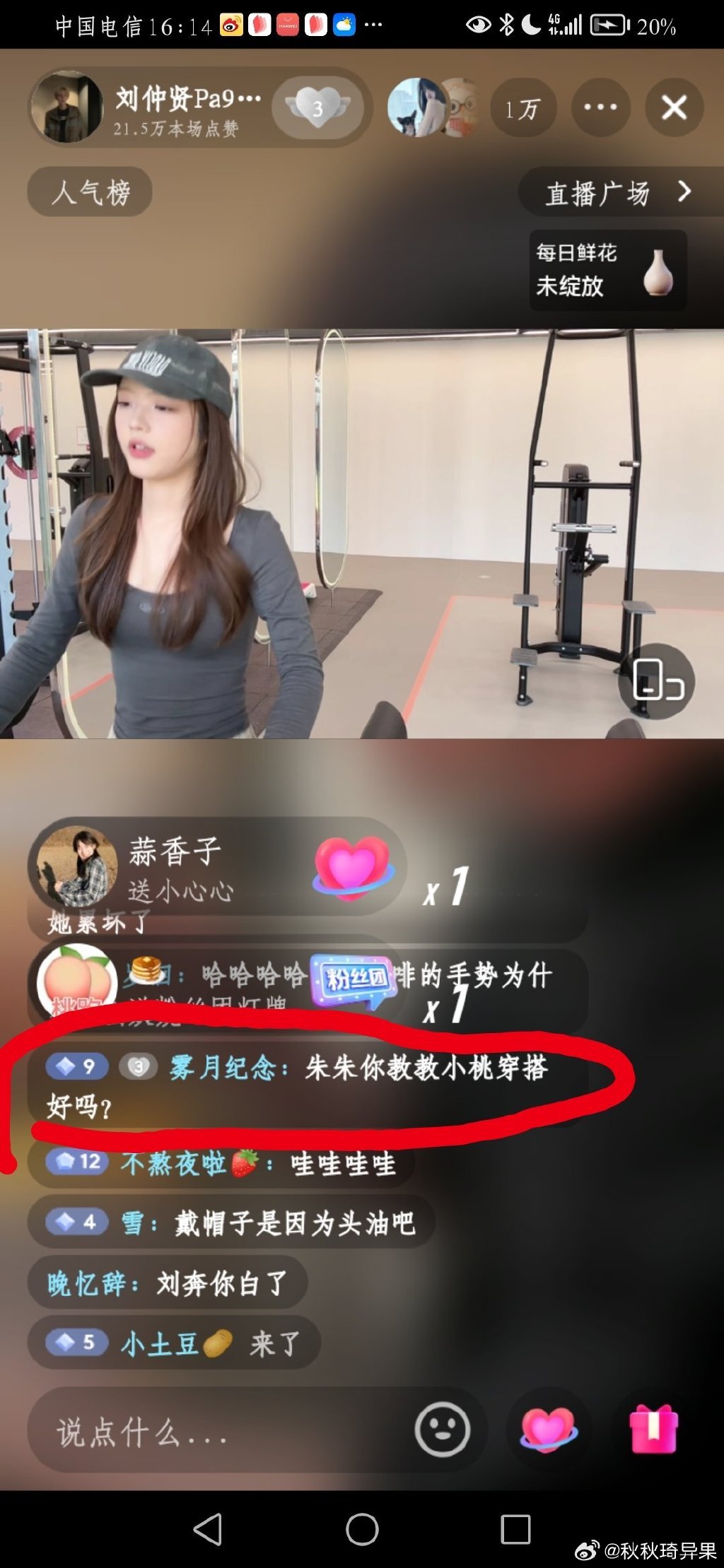Open the emoji picker

tap(442, 1430)
